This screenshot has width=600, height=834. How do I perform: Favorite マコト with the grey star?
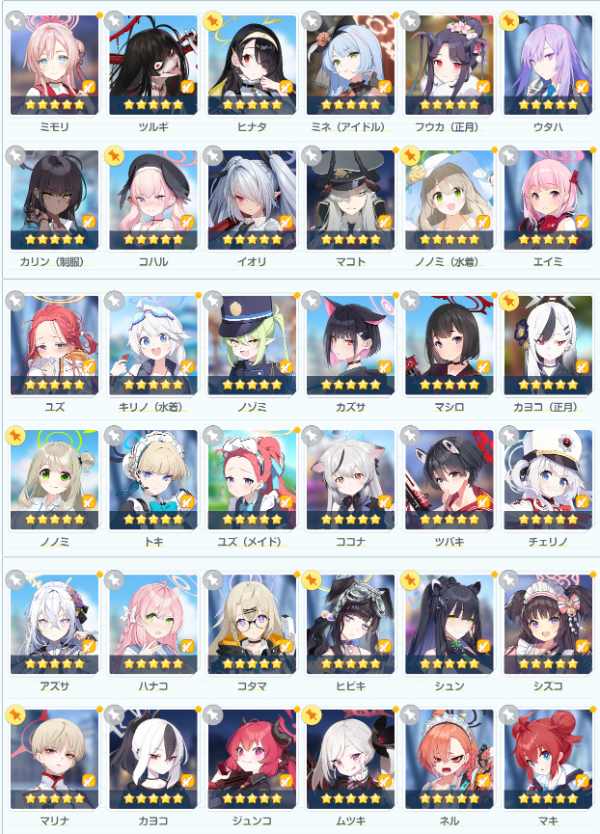pyautogui.click(x=312, y=155)
